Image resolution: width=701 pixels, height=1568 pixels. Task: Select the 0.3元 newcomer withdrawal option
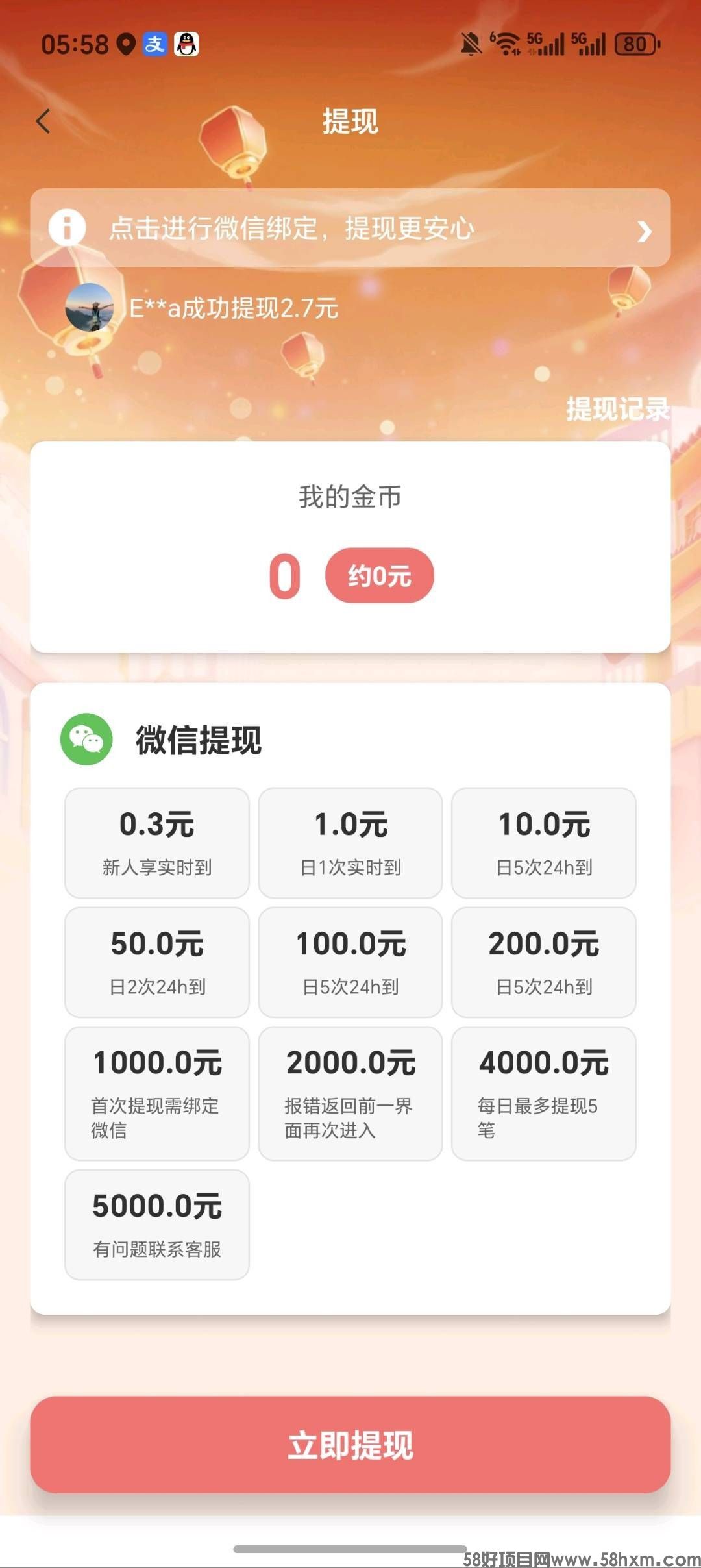click(157, 841)
